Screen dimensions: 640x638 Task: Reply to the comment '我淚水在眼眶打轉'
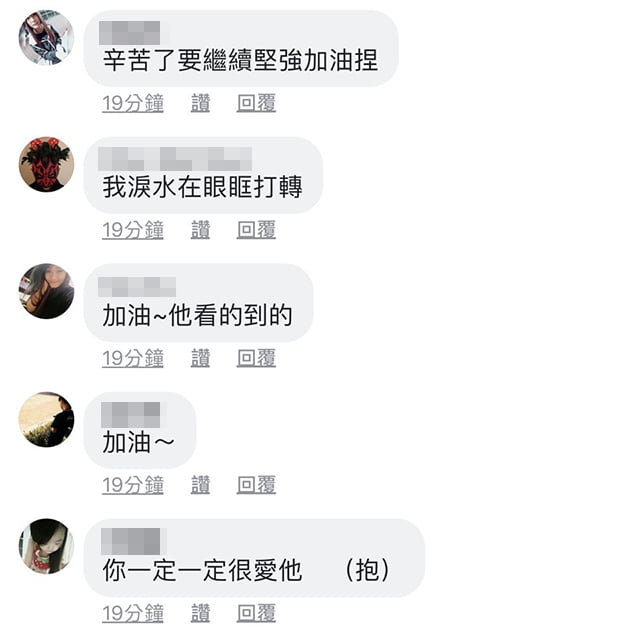[256, 230]
